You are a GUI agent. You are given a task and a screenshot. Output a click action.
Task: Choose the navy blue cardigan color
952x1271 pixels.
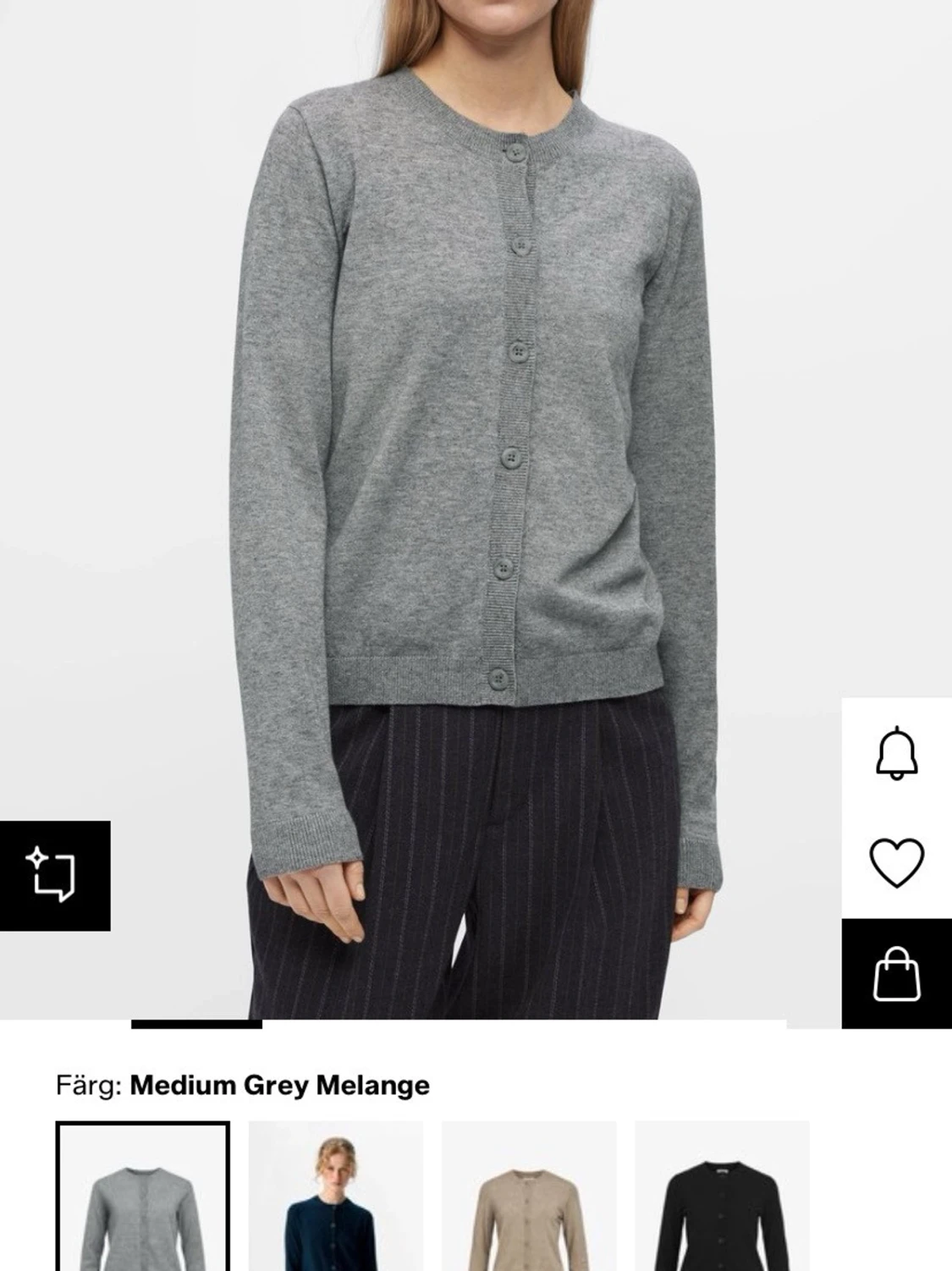point(335,1197)
